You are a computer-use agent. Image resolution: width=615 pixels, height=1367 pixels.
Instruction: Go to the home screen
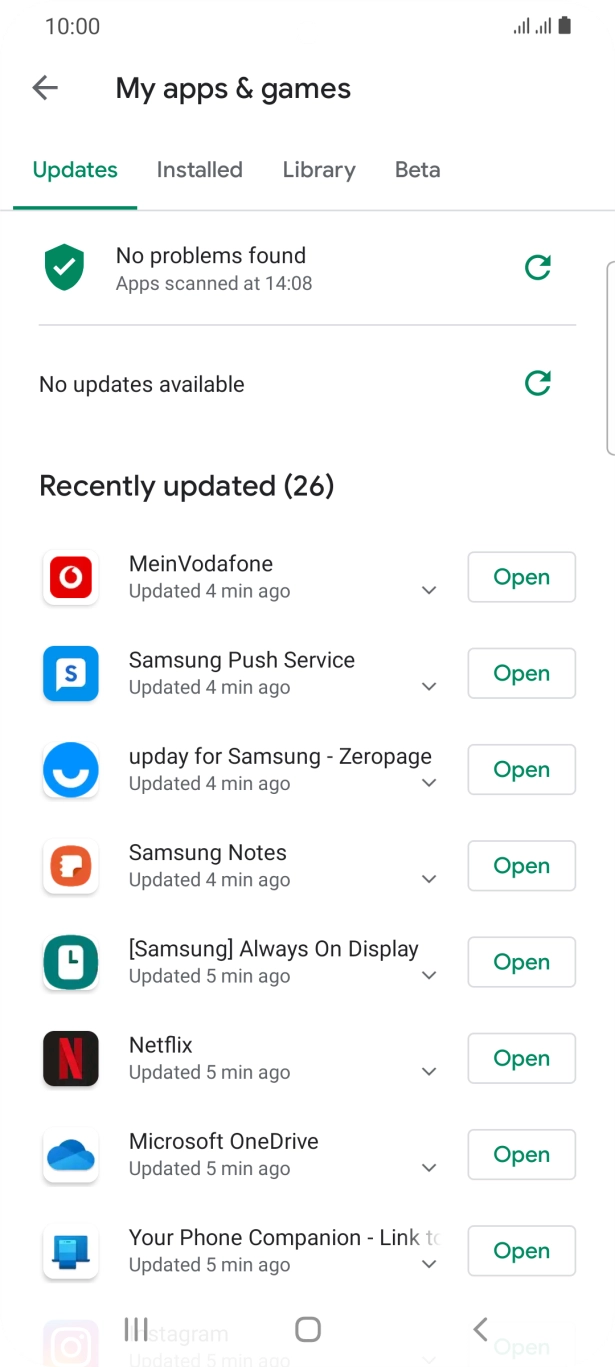[308, 1329]
